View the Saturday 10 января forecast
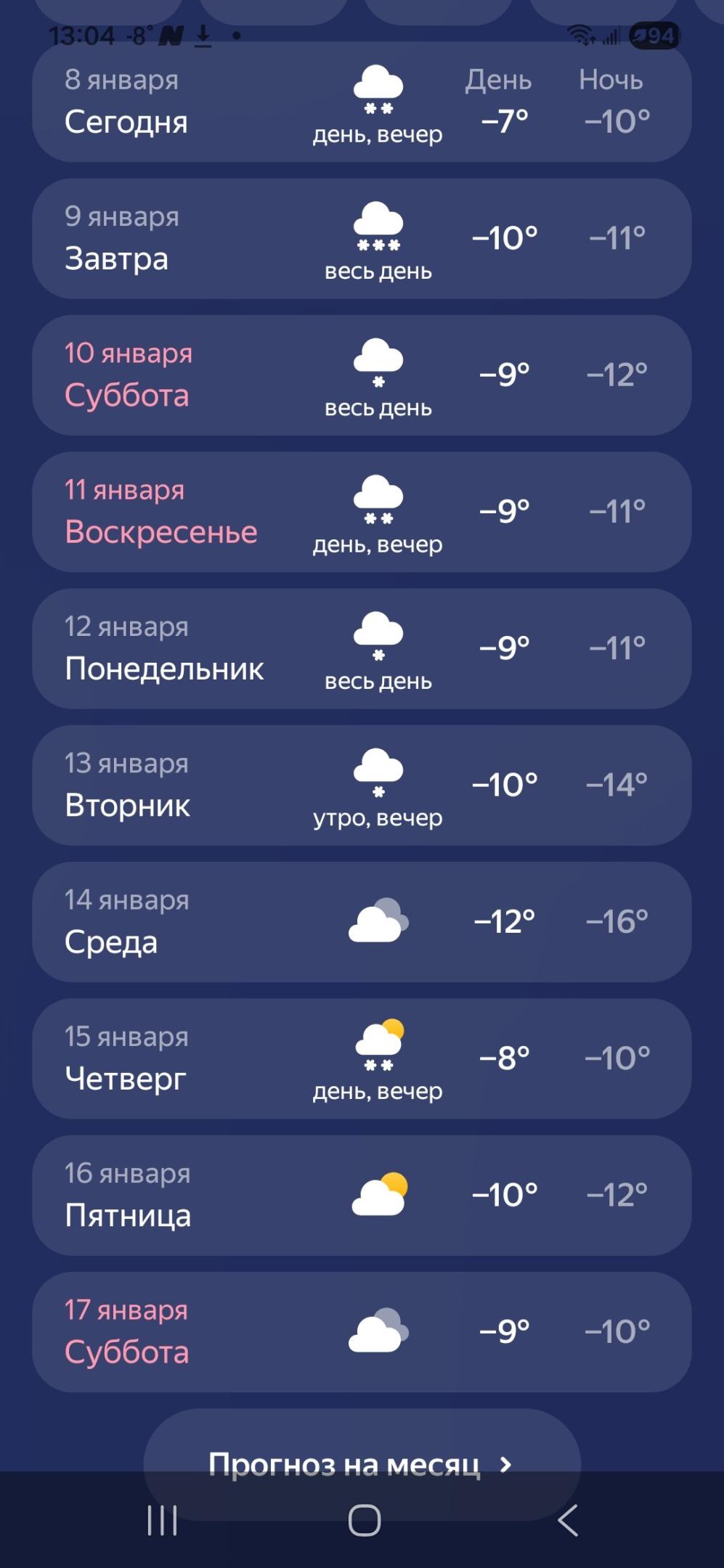The width and height of the screenshot is (724, 1568). coord(362,375)
